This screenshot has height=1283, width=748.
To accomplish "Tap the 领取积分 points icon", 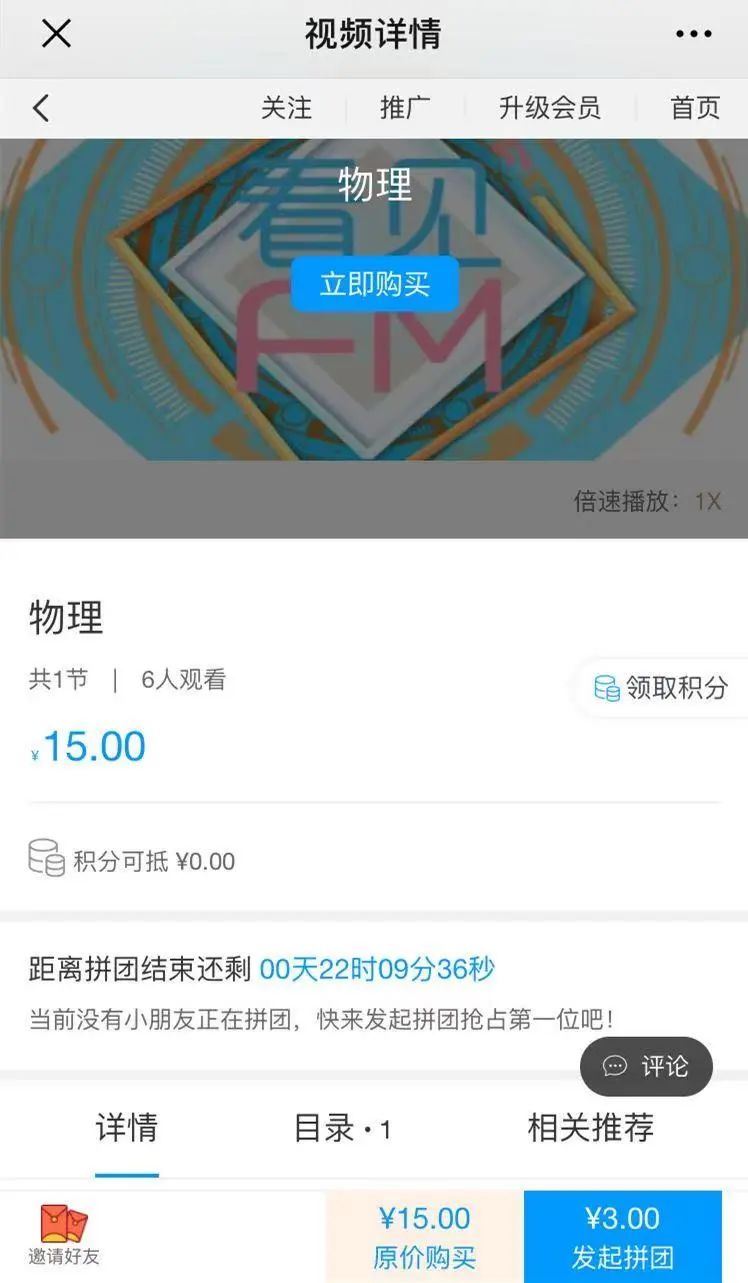I will point(607,687).
